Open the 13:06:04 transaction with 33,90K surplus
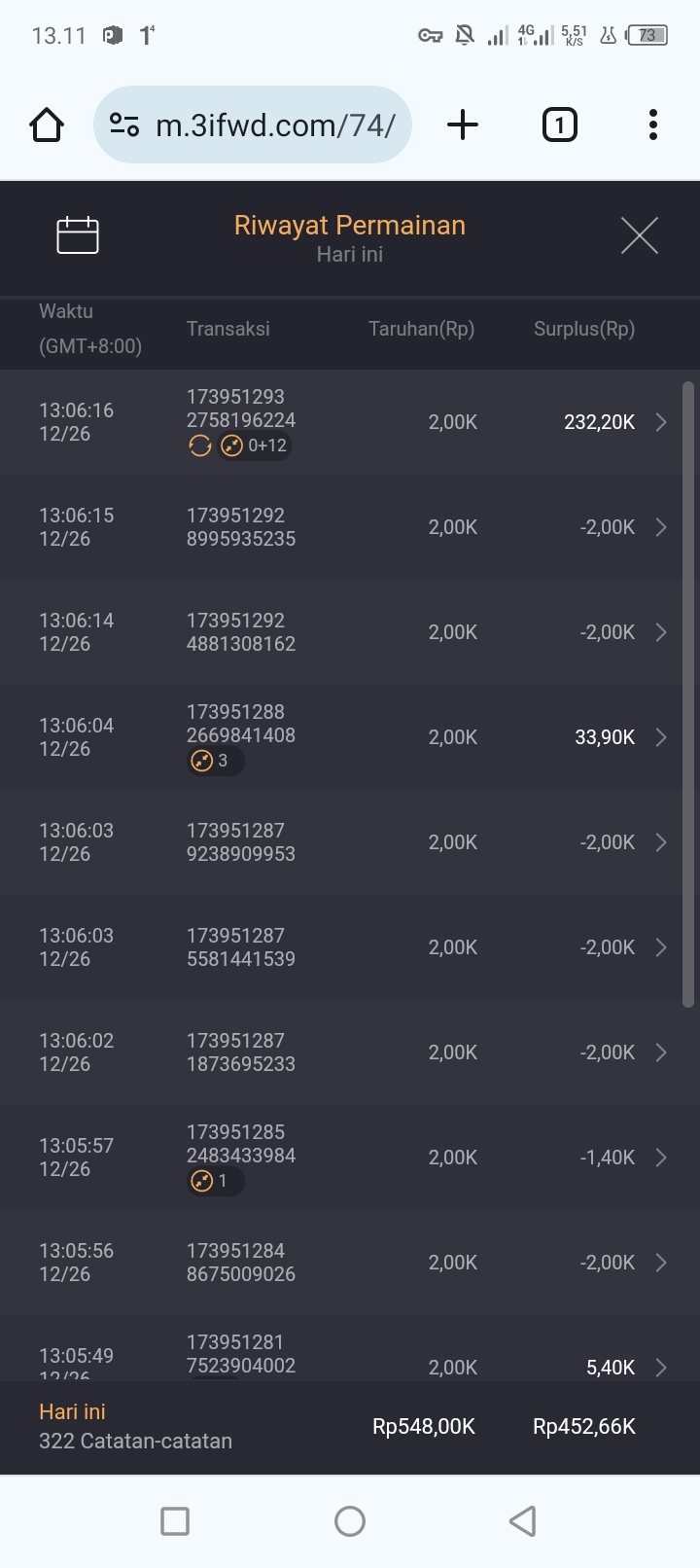Image resolution: width=700 pixels, height=1568 pixels. 350,737
